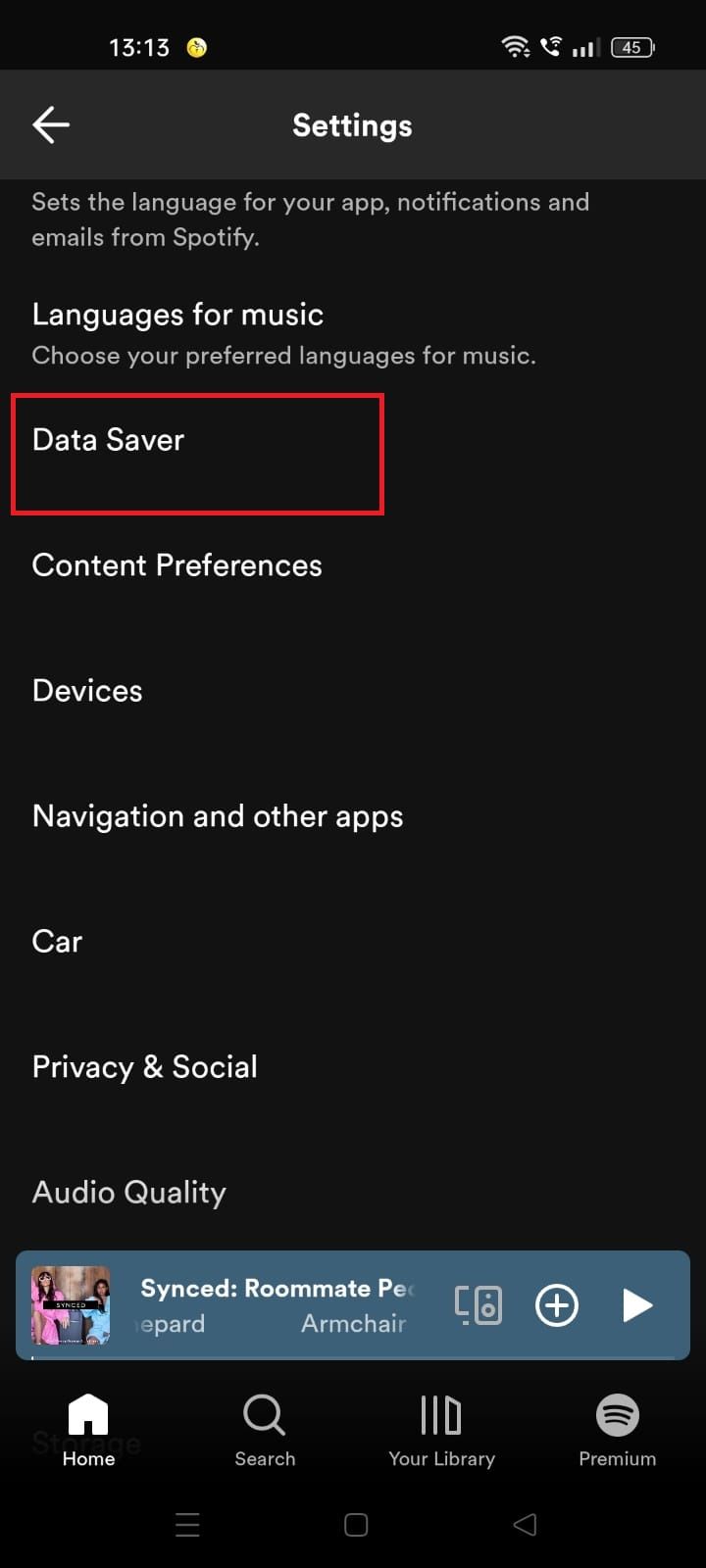Add current song to a playlist
The width and height of the screenshot is (706, 1568).
[x=556, y=1305]
